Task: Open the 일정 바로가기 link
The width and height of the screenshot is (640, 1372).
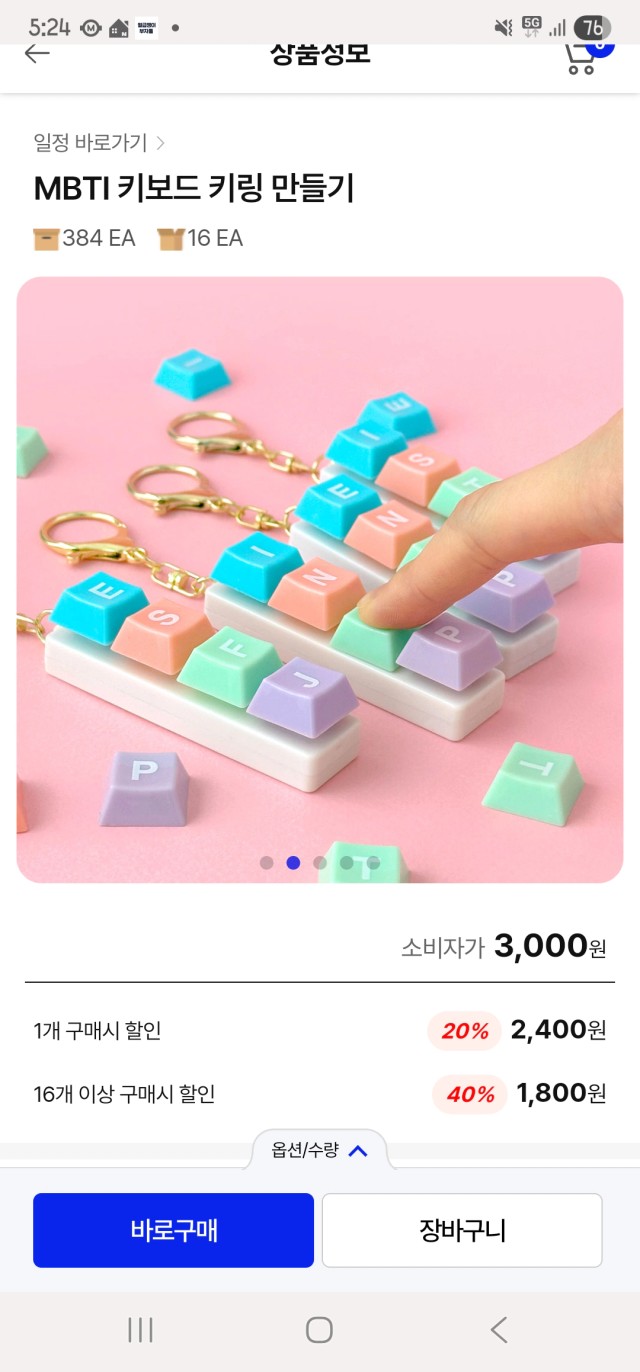Action: pos(99,143)
